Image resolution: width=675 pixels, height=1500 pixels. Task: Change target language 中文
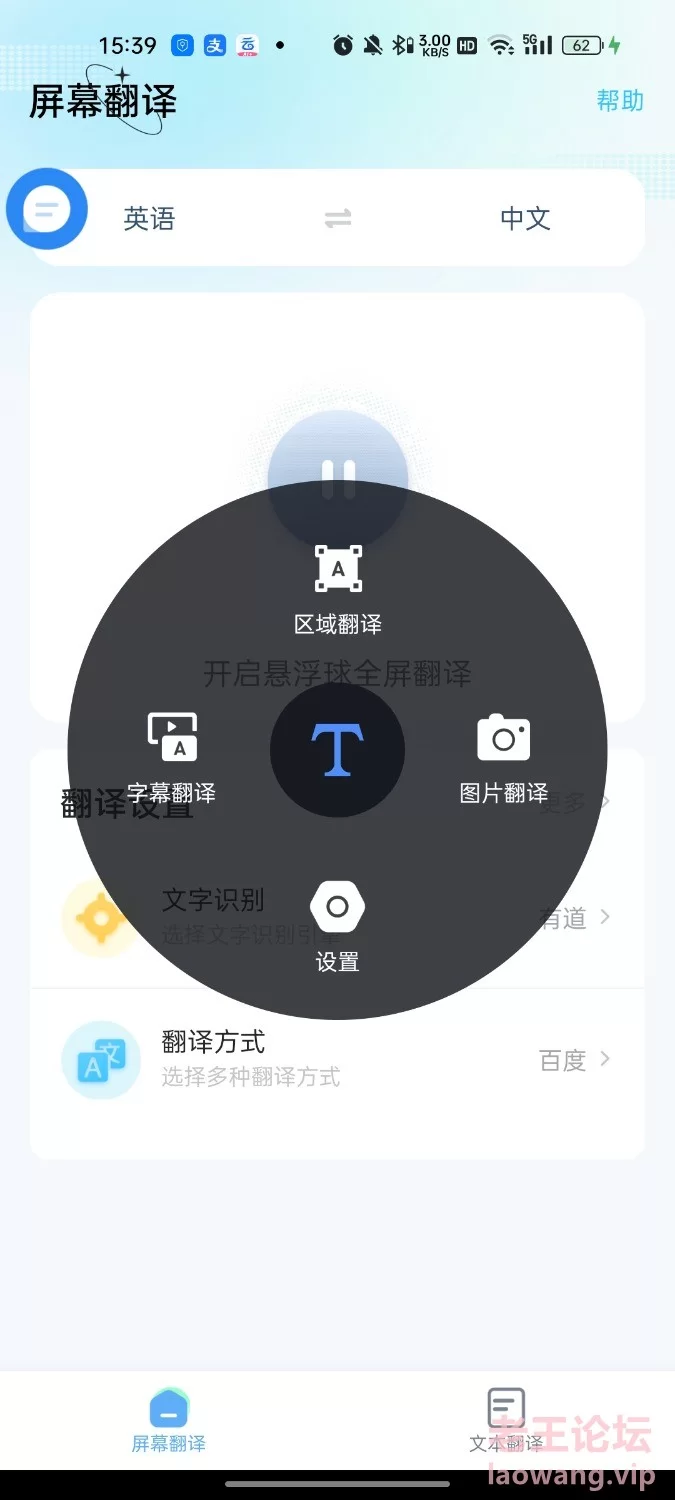pos(525,218)
